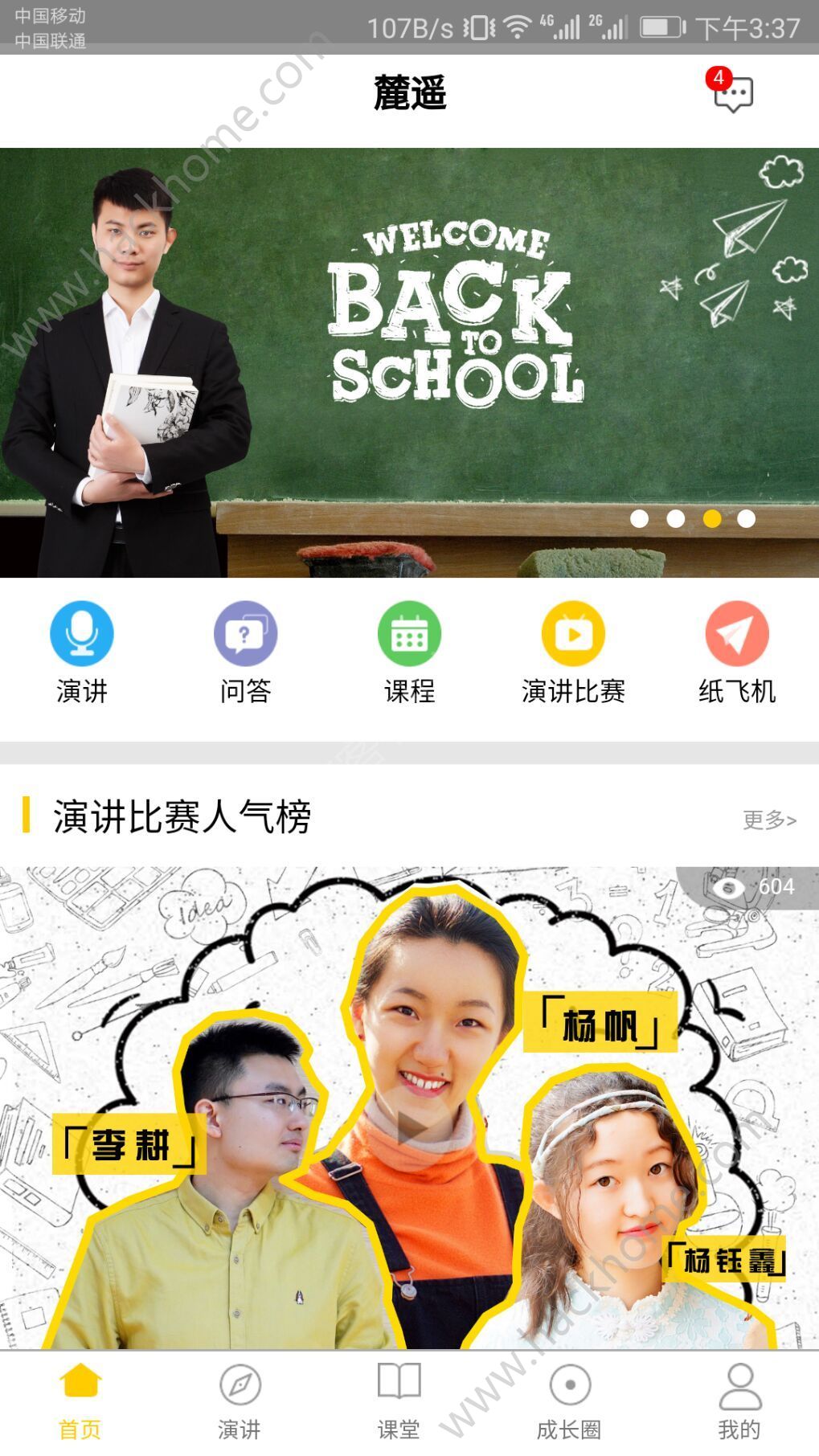Select the last banner page indicator dot
Image resolution: width=819 pixels, height=1456 pixels.
(747, 519)
